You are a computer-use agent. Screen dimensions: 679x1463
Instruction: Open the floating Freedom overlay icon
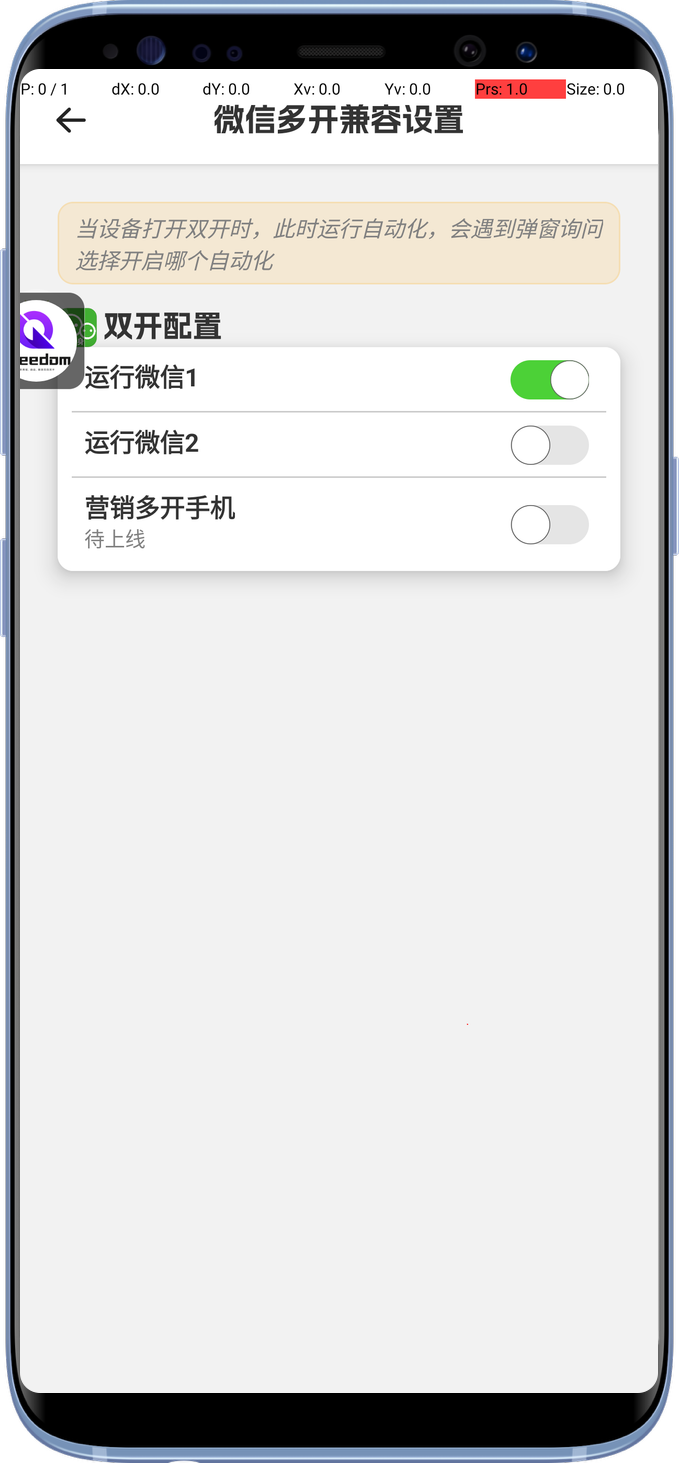[47, 341]
